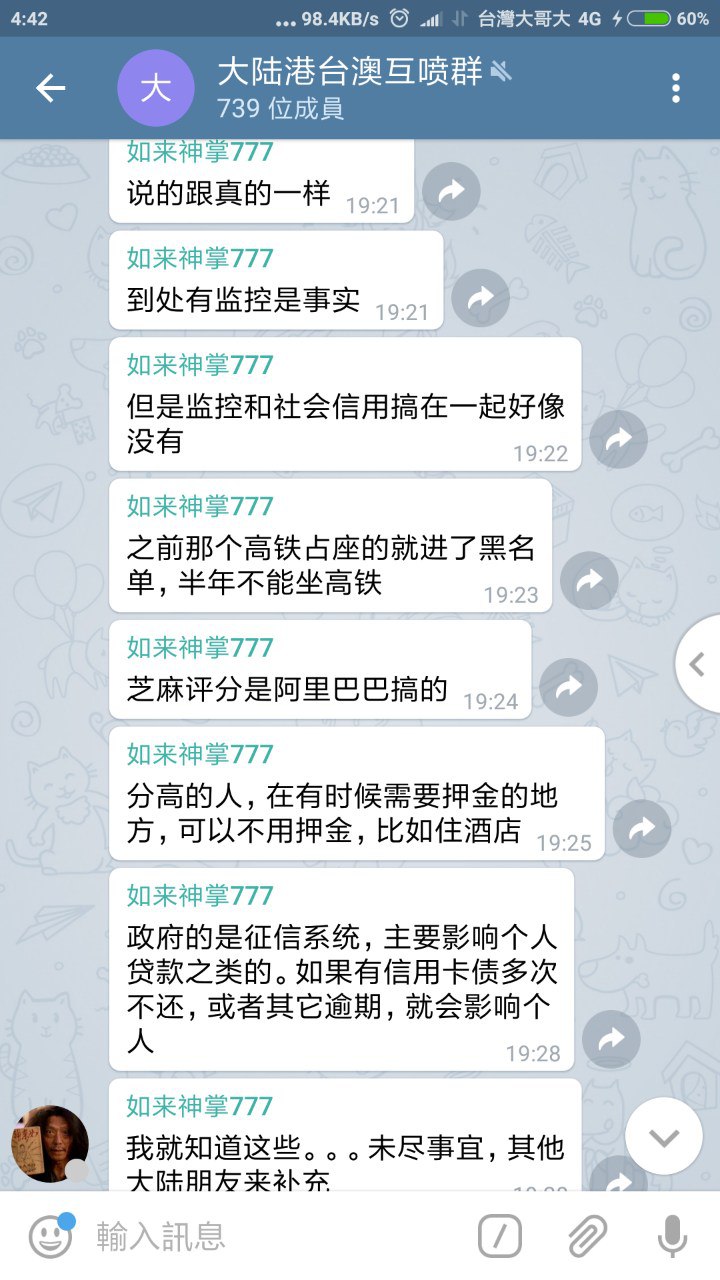Open the bot commands slash button
Screen dimensions: 720x1280
500,1236
